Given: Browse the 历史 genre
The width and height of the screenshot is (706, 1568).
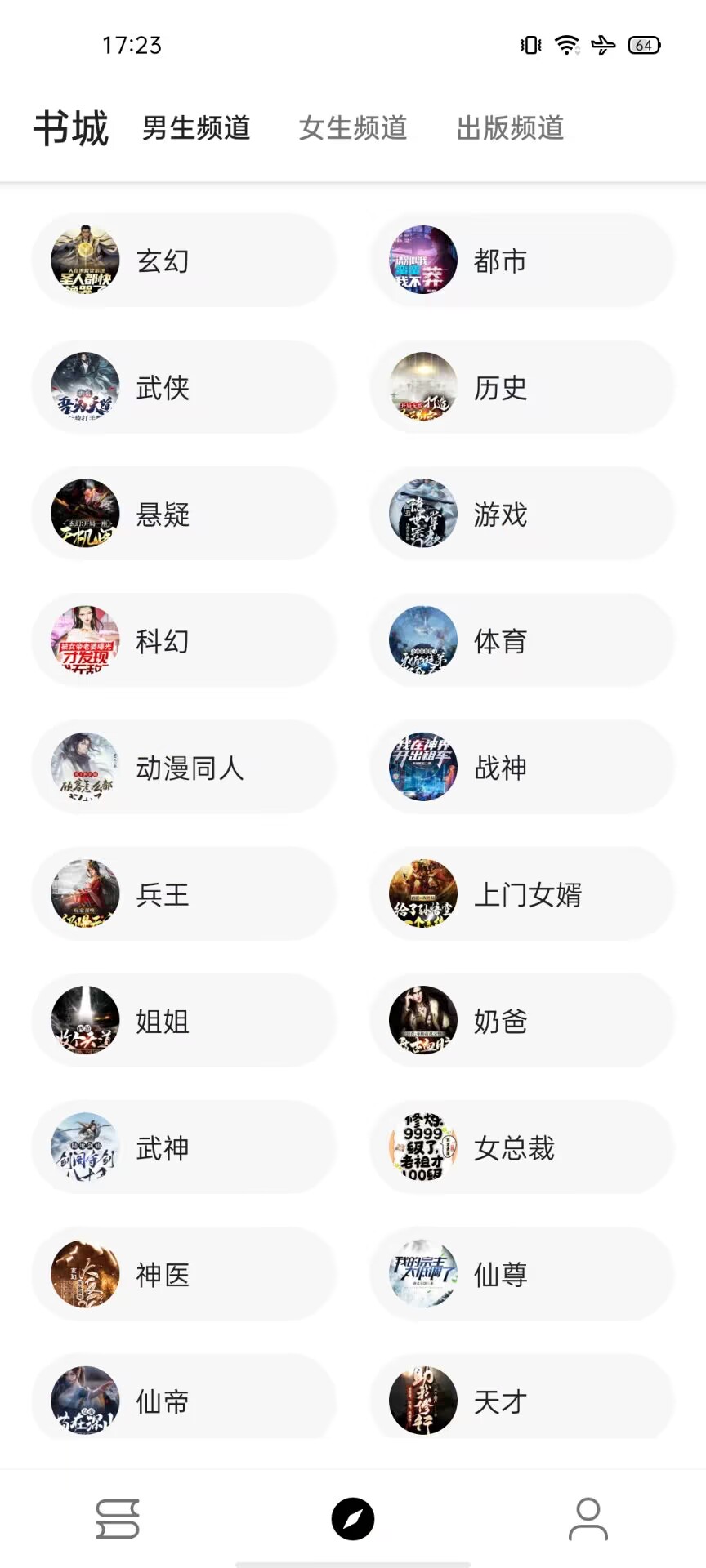Looking at the screenshot, I should (522, 387).
